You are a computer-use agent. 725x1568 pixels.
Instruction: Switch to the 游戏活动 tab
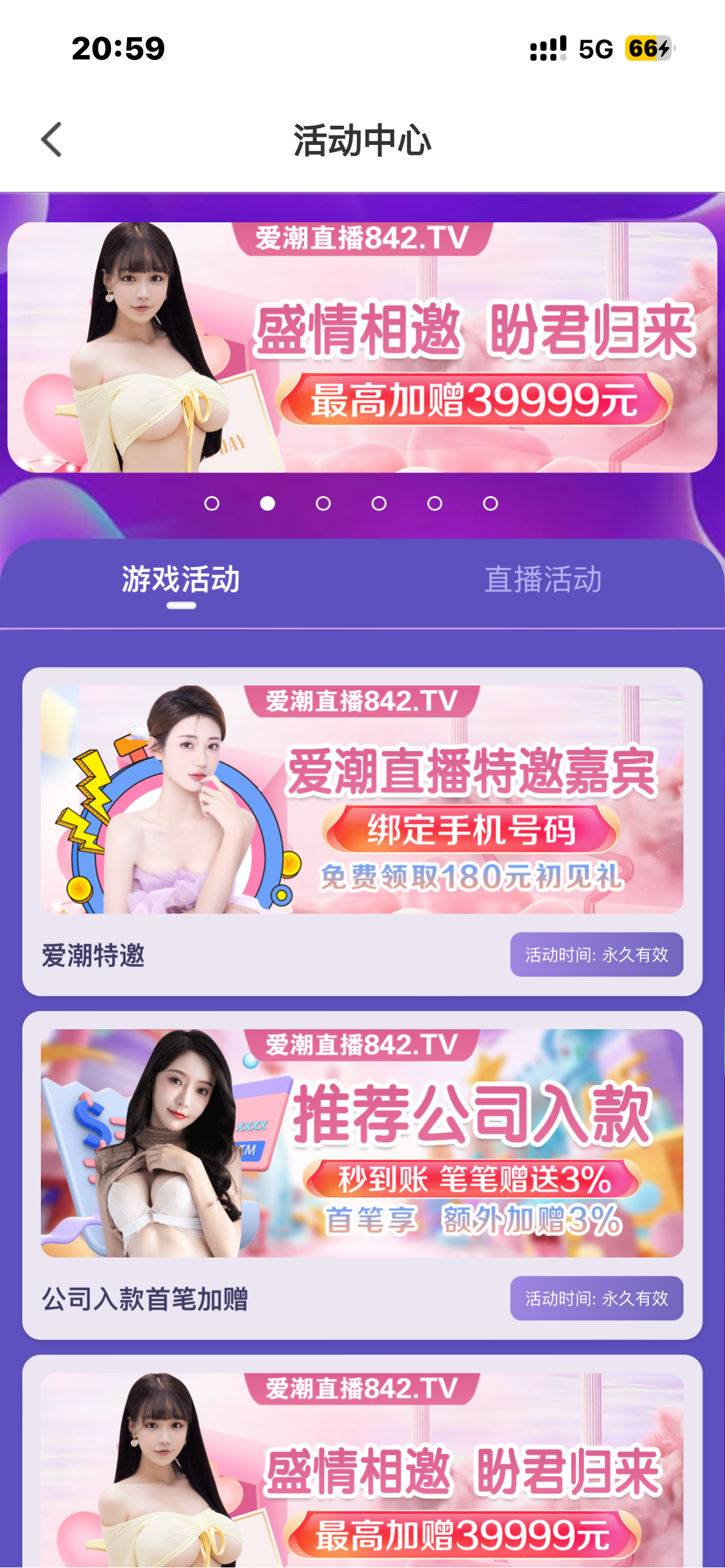click(x=180, y=580)
